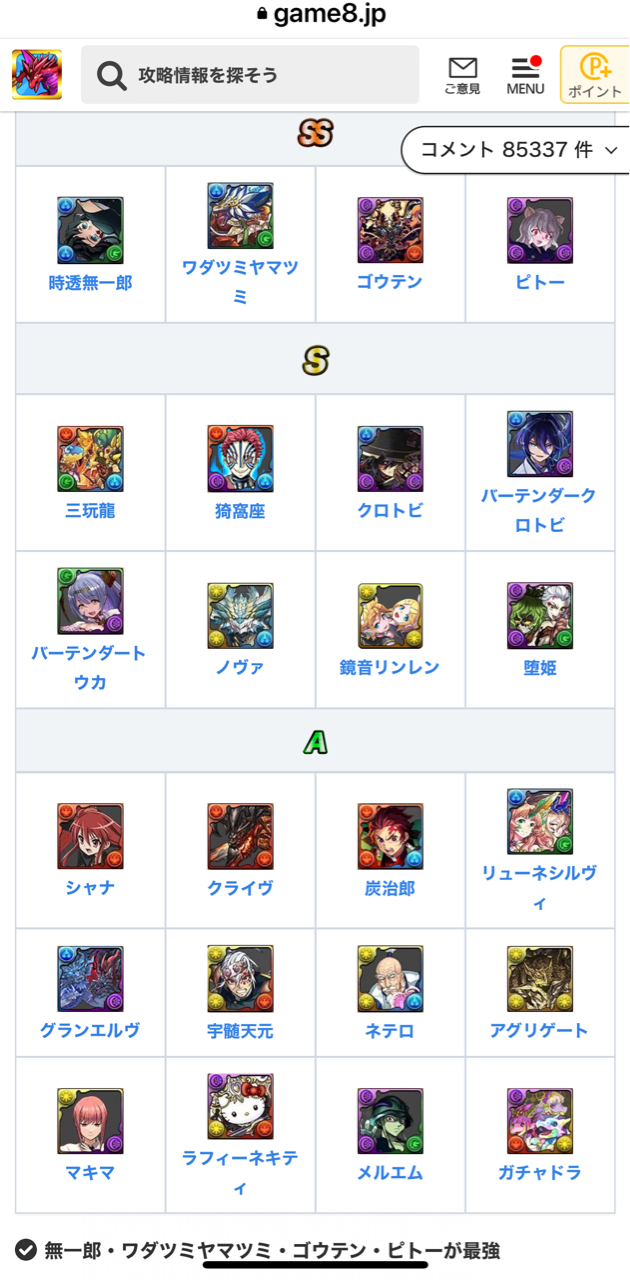Screen dimensions: 630x1280
Task: Open the 攻略情報を探そう search field
Action: (249, 75)
